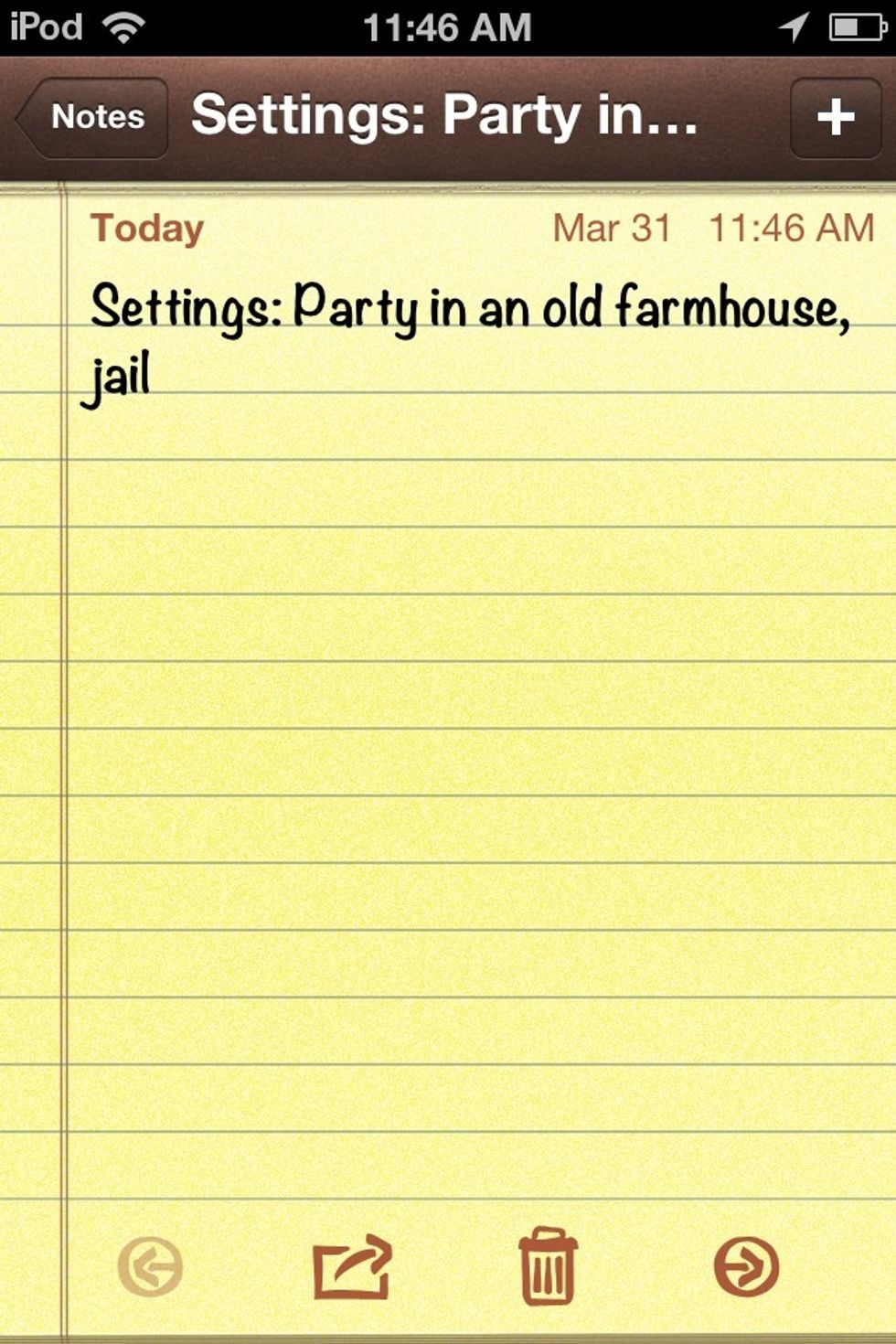This screenshot has width=896, height=1344.
Task: Go to the previous note arrow
Action: click(151, 1267)
